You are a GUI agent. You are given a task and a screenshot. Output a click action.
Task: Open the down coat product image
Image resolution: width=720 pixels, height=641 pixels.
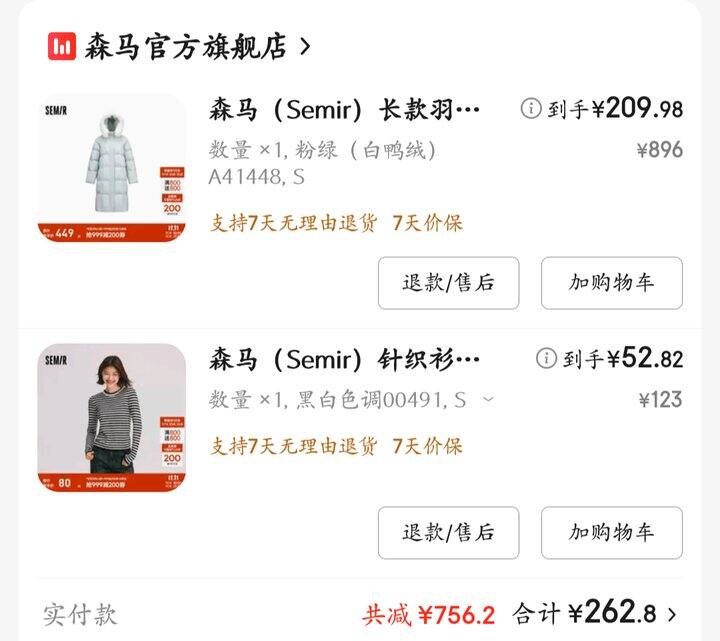111,168
